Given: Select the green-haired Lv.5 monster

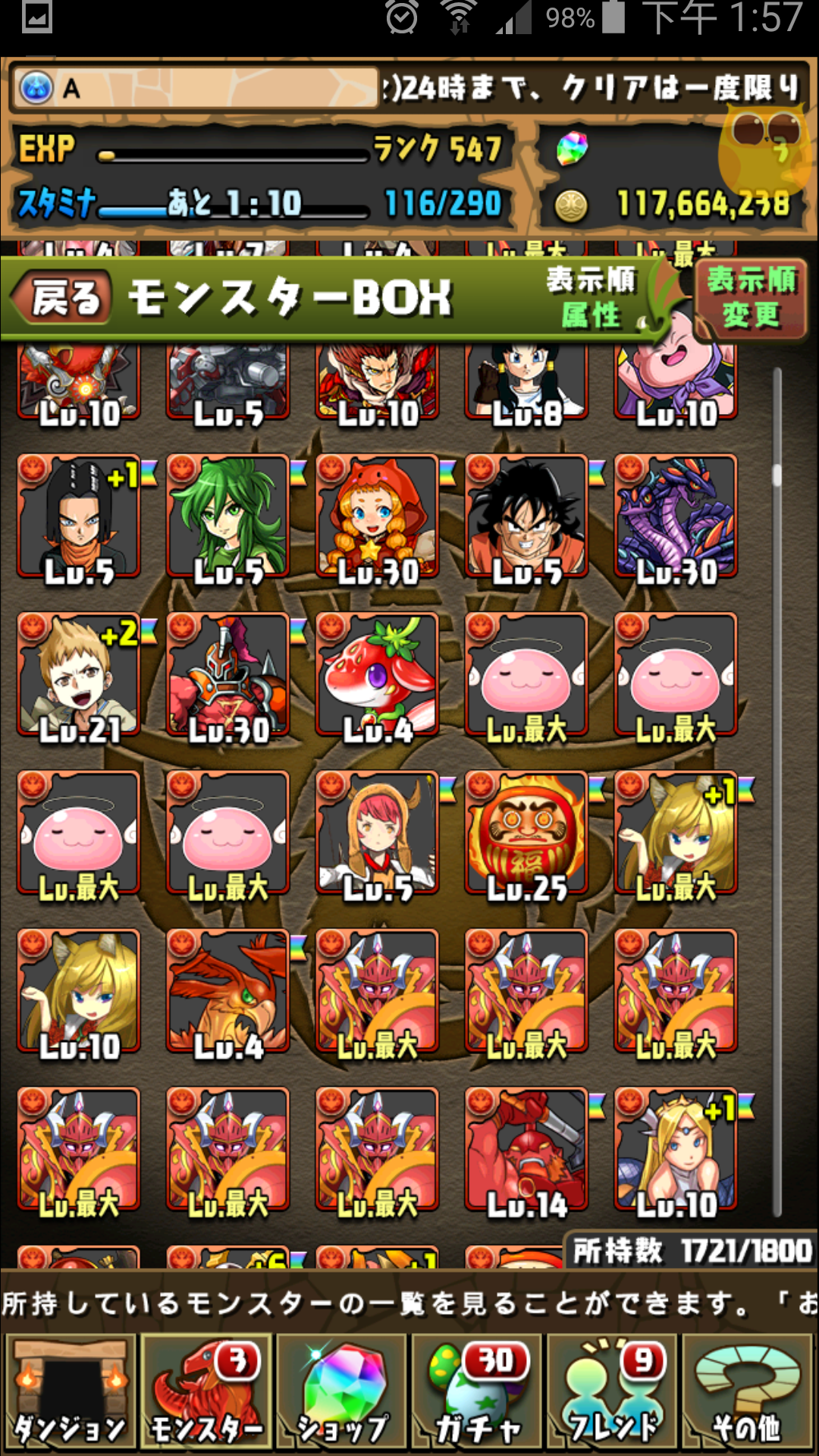Looking at the screenshot, I should pos(228,517).
